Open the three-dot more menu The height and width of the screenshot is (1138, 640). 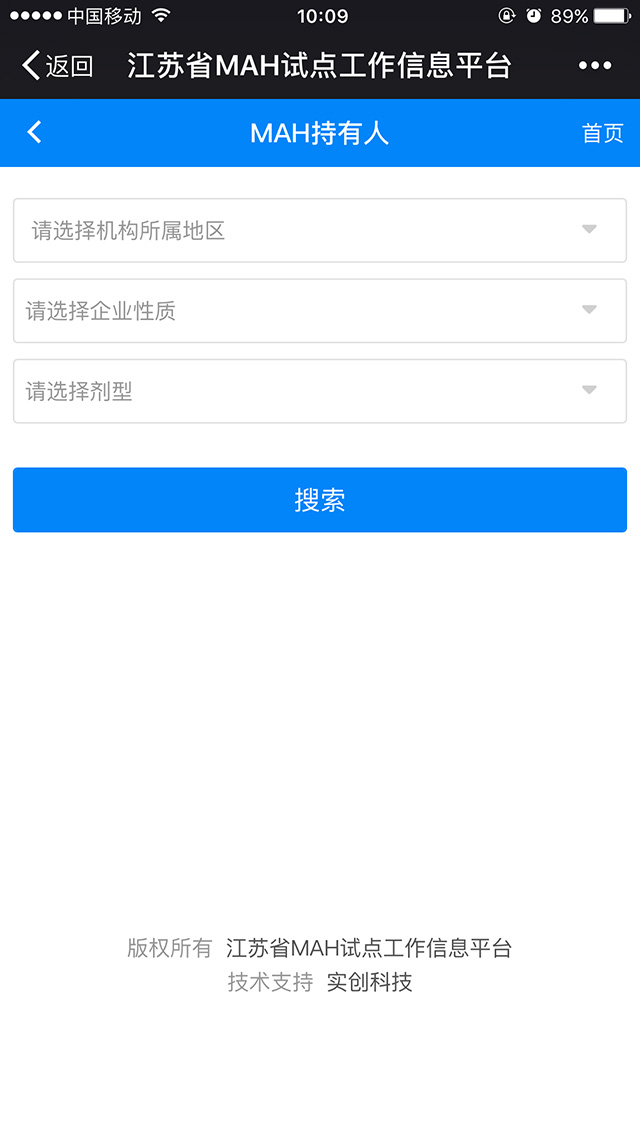595,66
